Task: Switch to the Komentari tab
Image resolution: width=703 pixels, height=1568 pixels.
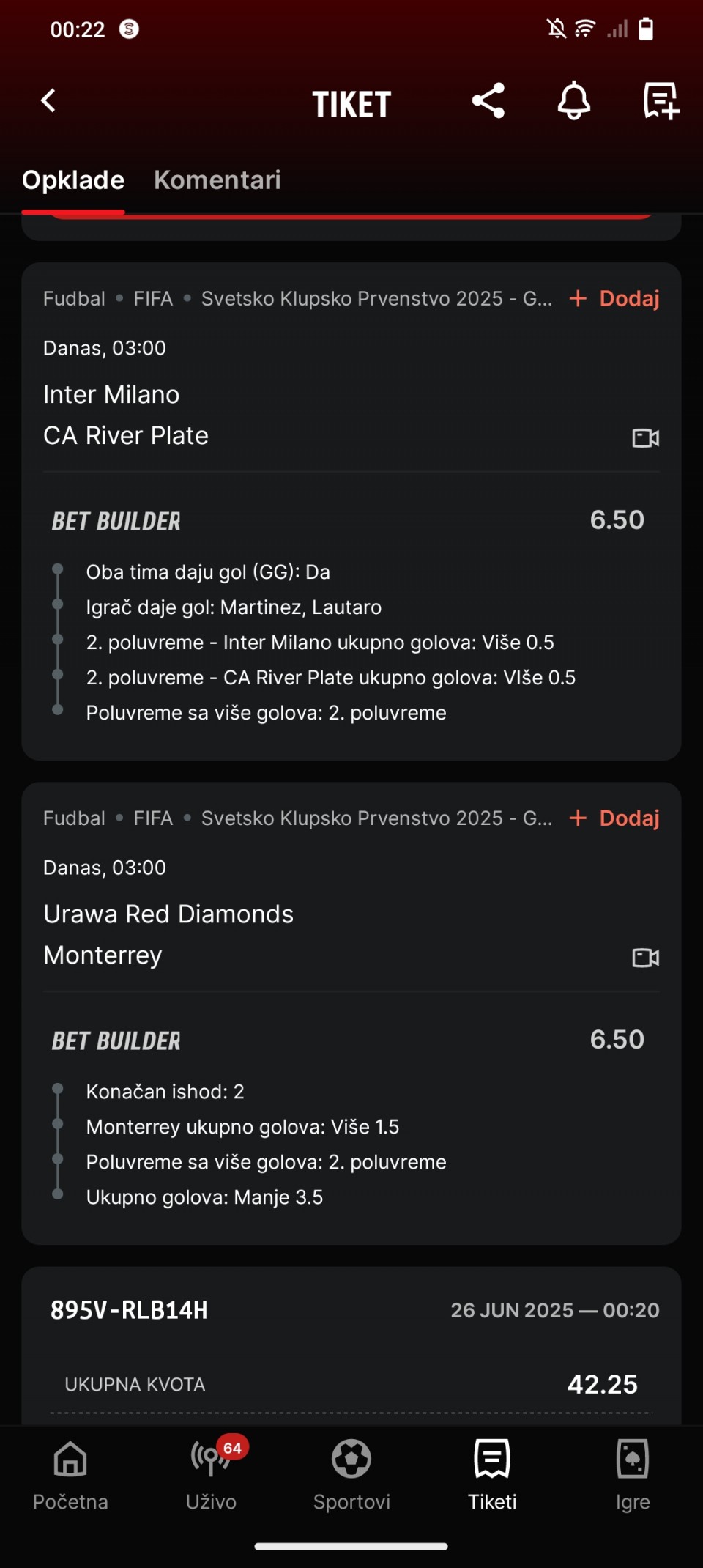Action: point(217,180)
